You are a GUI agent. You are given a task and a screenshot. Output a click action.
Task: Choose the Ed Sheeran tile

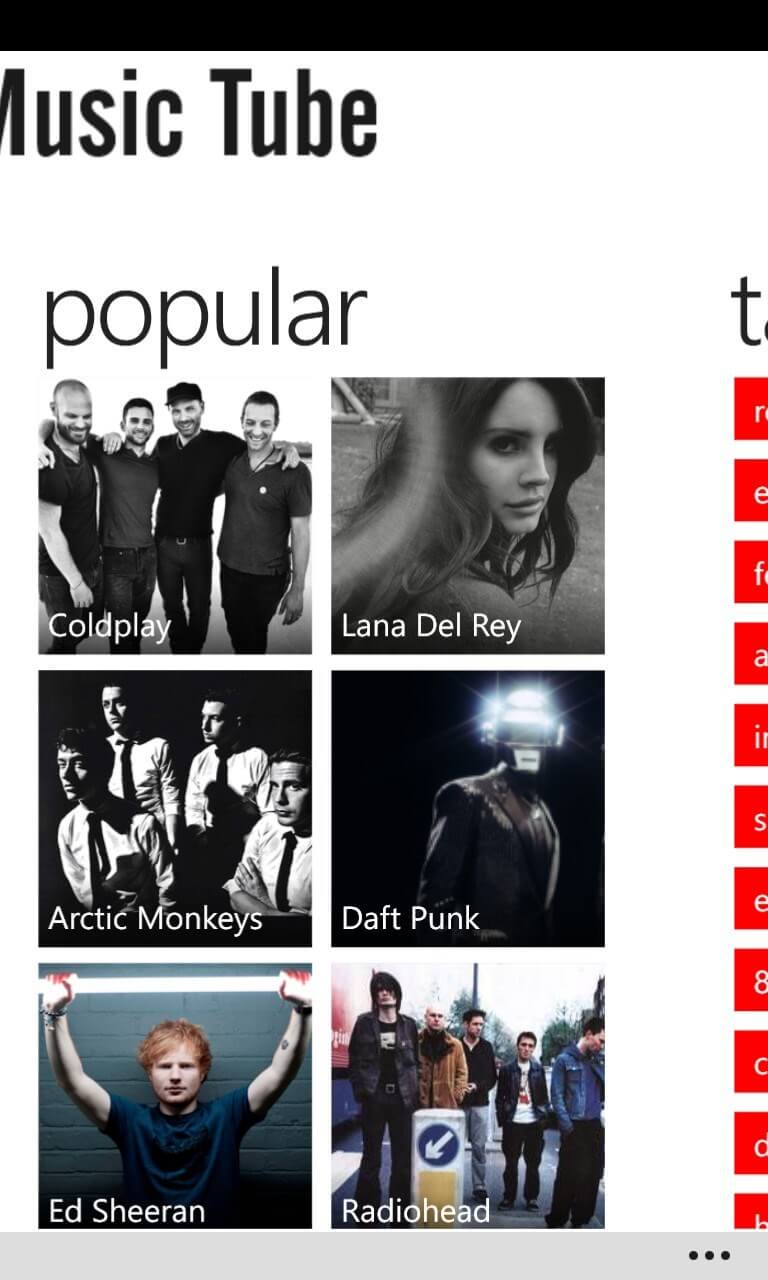click(x=175, y=1096)
